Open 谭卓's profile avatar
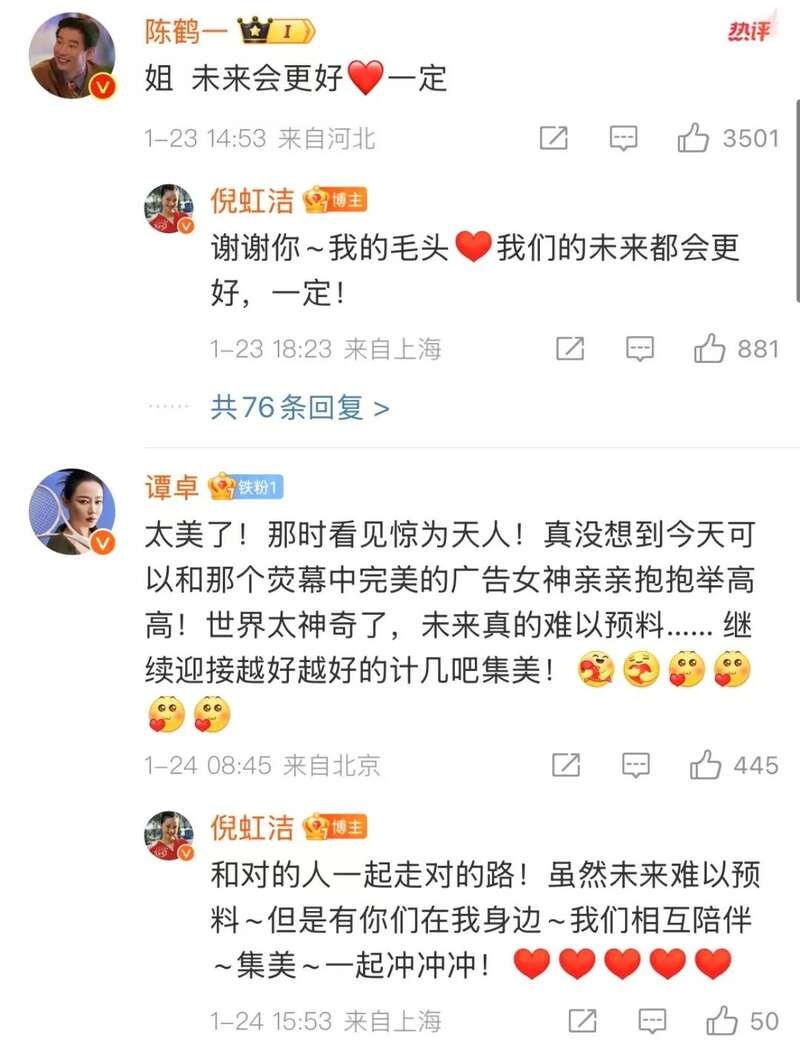This screenshot has width=800, height=1051. point(71,511)
